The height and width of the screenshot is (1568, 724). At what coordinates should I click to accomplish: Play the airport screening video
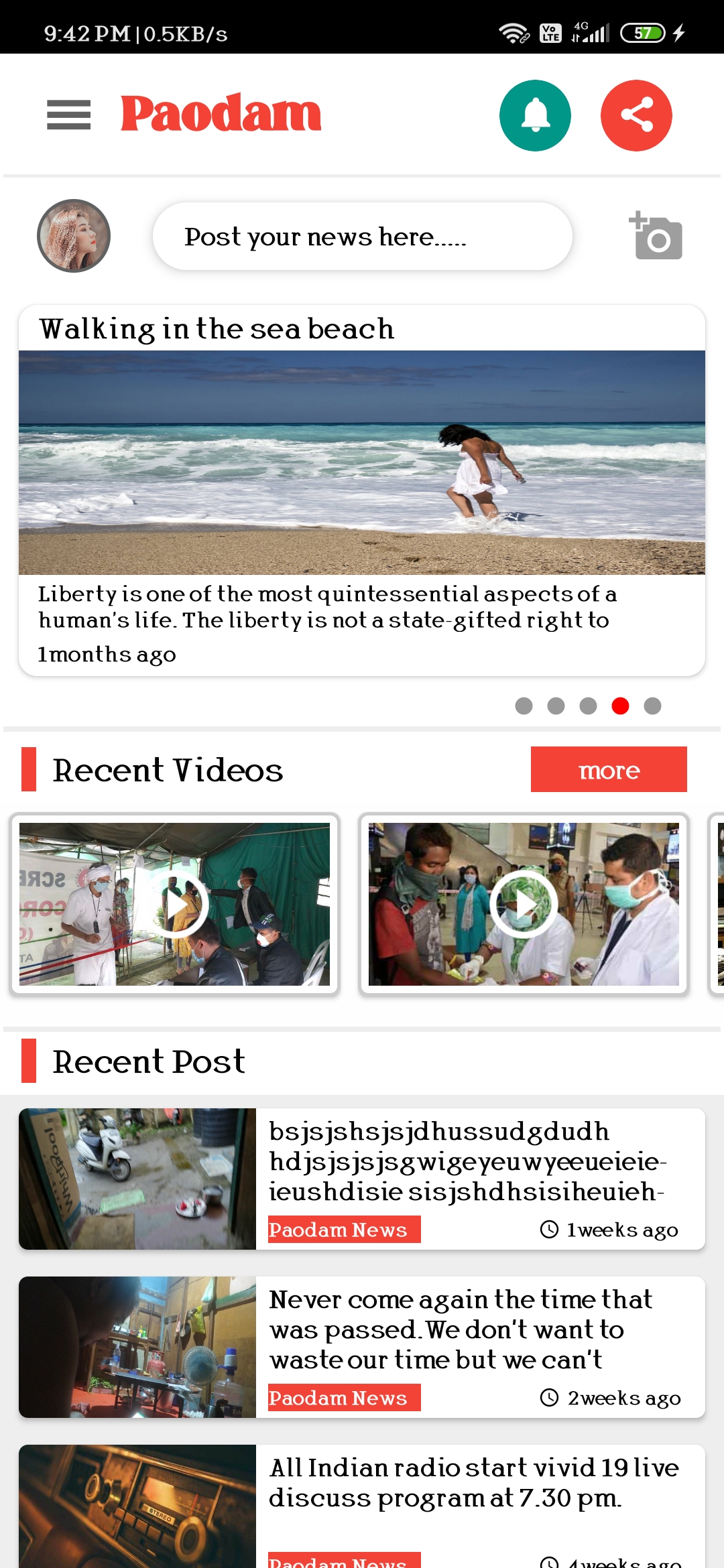tap(524, 904)
